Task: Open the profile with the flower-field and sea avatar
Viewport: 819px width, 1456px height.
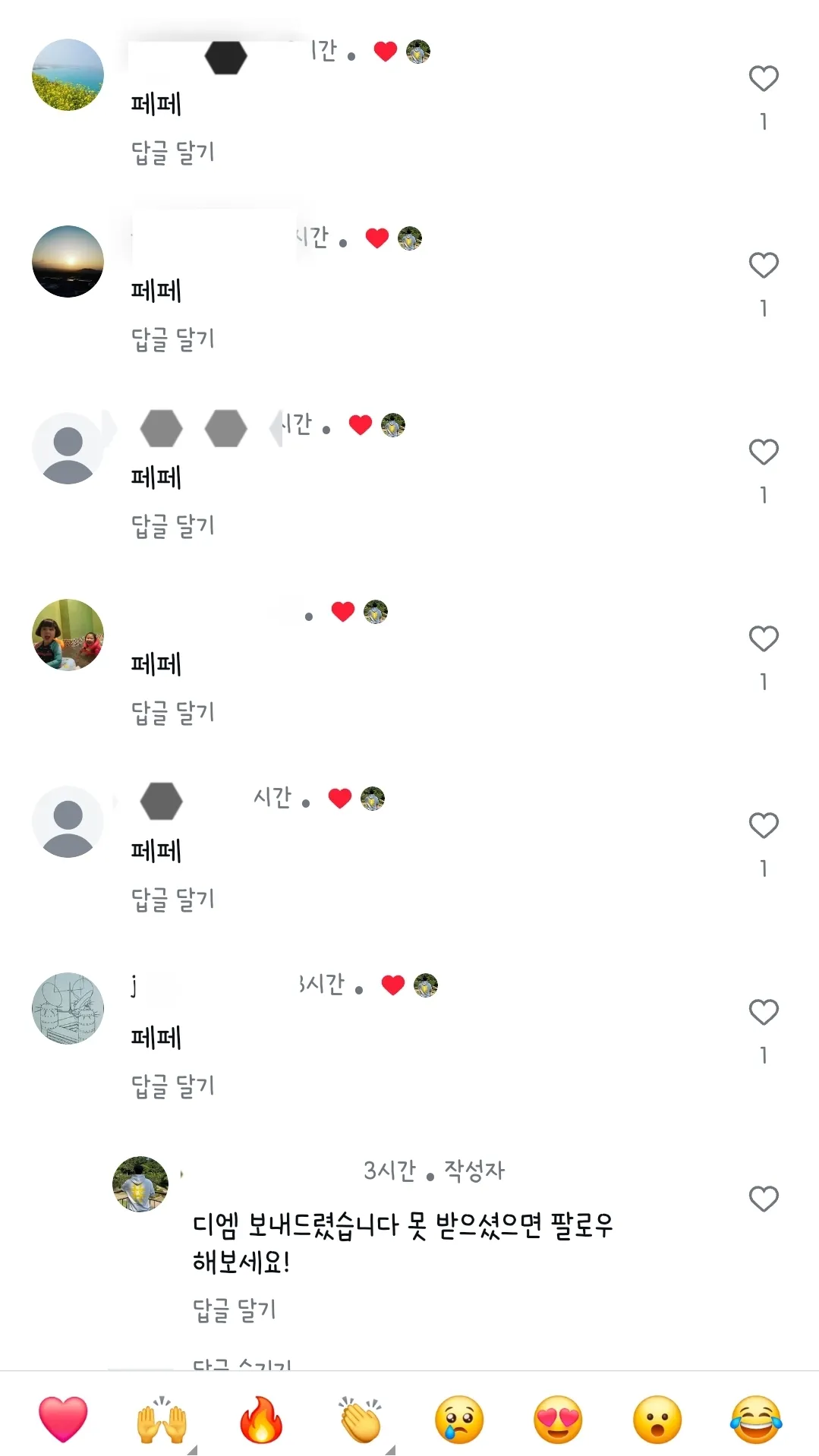Action: click(68, 74)
